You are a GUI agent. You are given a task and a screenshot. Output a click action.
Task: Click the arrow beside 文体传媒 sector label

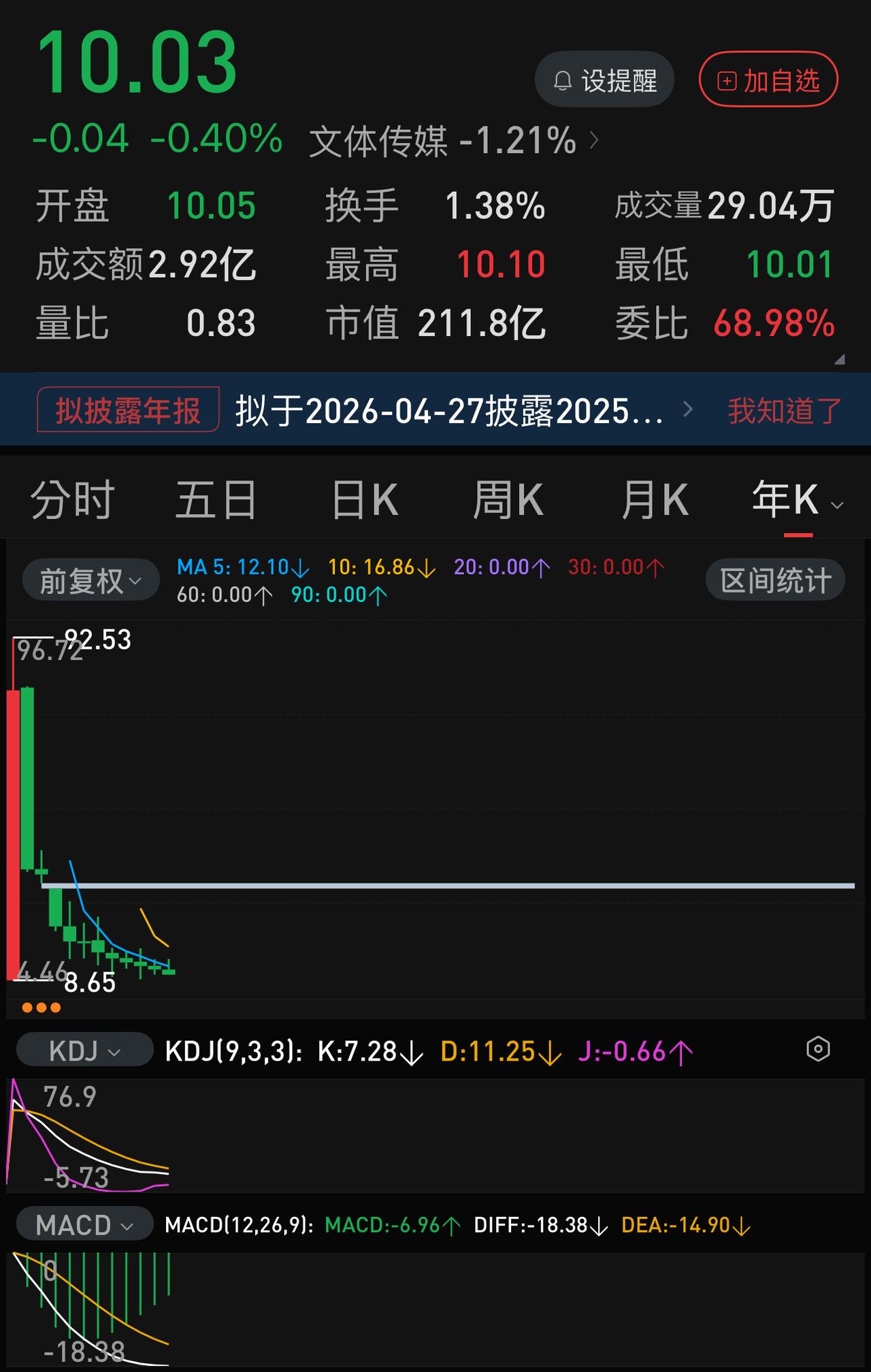(593, 141)
